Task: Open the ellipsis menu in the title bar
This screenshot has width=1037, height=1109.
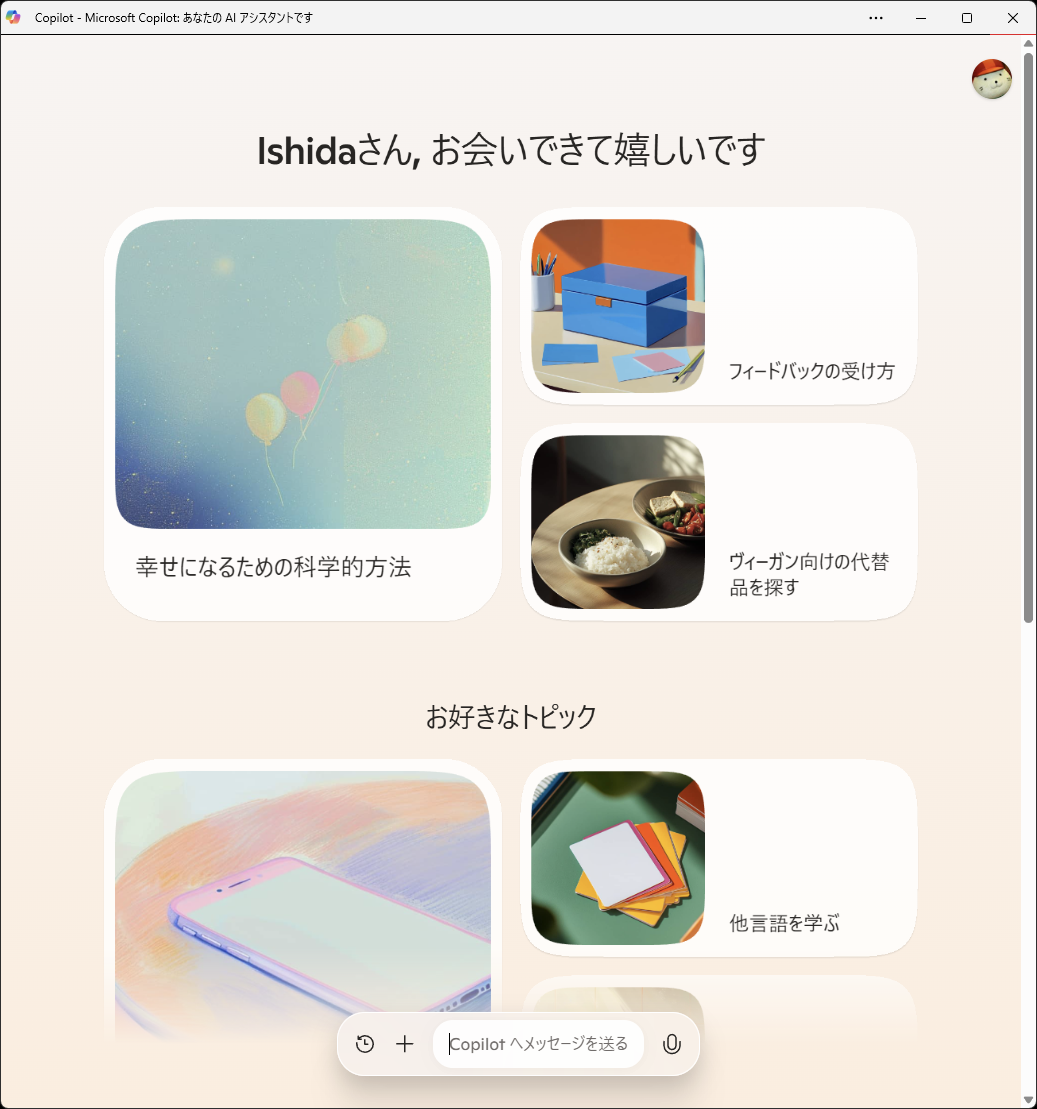Action: tap(876, 17)
